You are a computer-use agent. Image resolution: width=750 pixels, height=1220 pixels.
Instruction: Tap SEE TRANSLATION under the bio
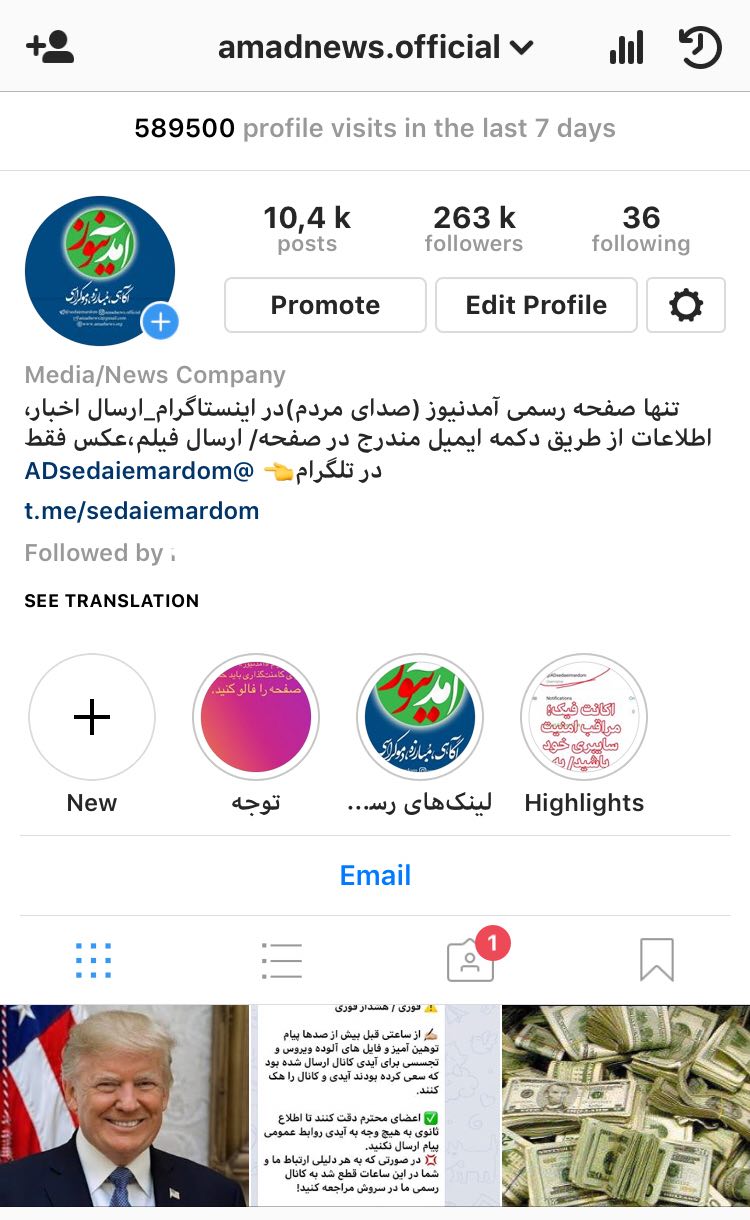point(112,601)
